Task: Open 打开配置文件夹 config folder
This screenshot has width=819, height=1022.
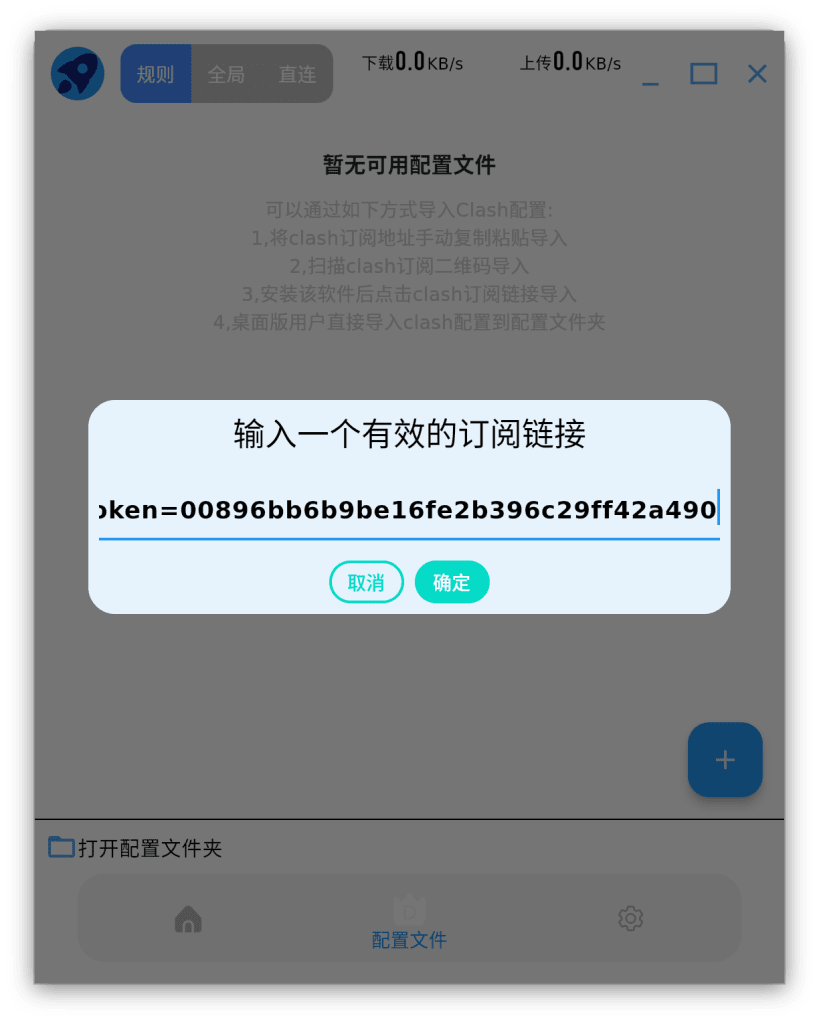Action: pyautogui.click(x=136, y=848)
